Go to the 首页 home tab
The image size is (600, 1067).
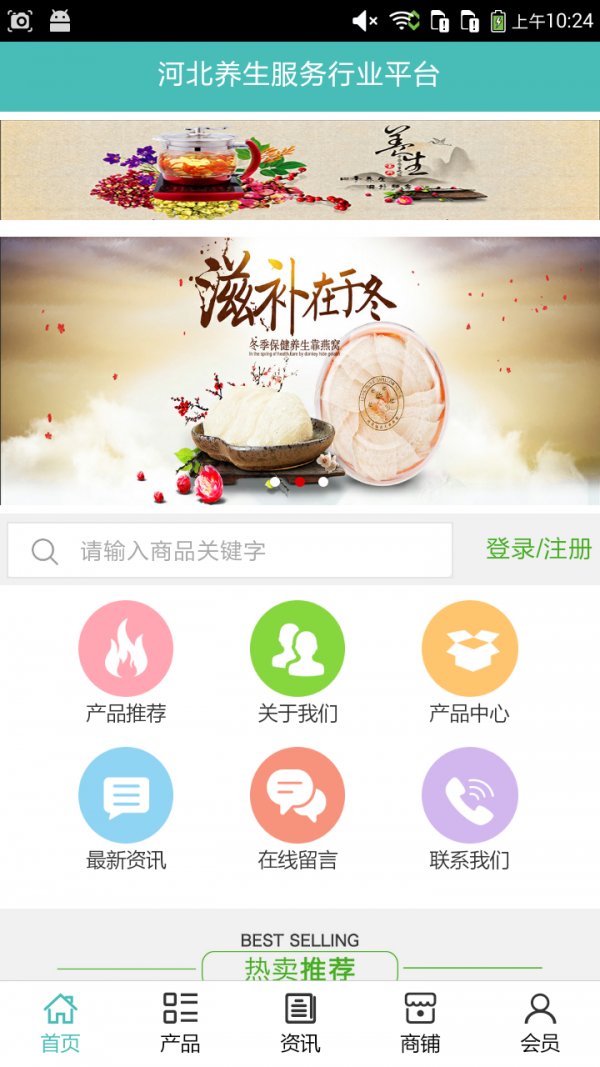click(60, 1022)
